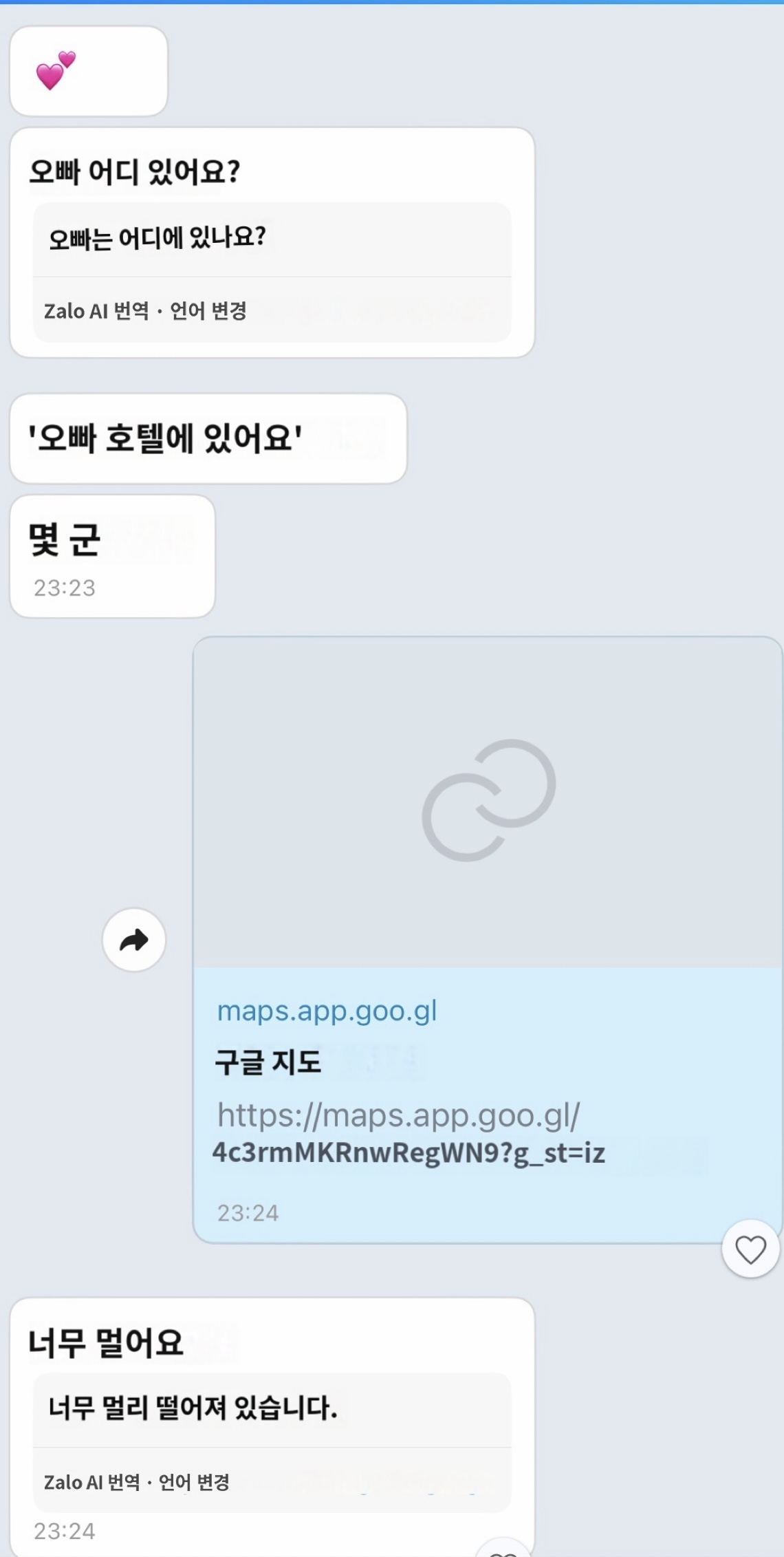Forward the Google Maps link message
This screenshot has height=1557, width=784.
coord(133,939)
